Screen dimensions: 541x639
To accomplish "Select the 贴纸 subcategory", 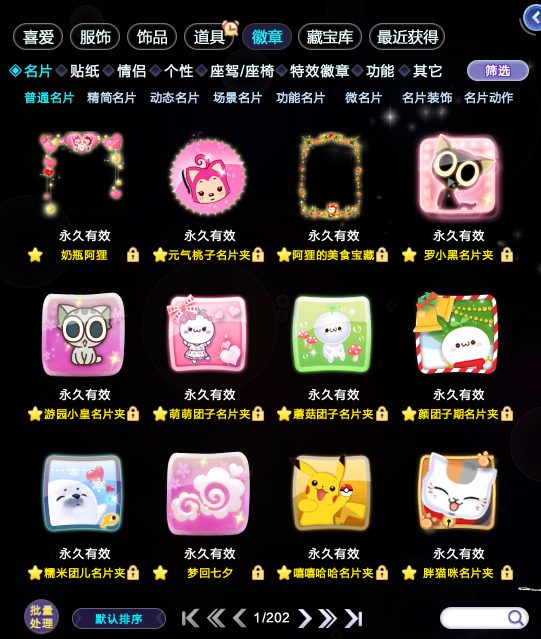I will point(84,71).
